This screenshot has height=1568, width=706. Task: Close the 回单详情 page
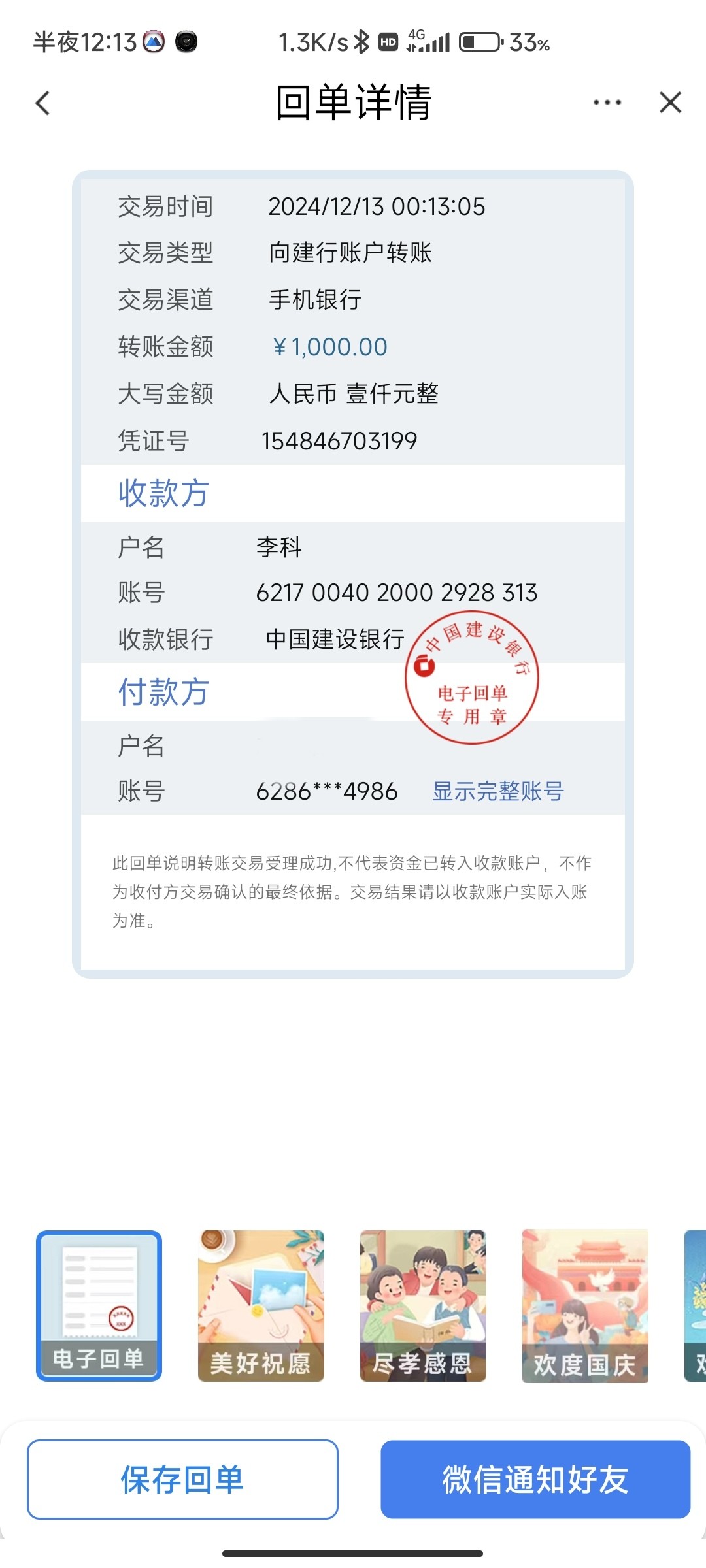pos(671,103)
